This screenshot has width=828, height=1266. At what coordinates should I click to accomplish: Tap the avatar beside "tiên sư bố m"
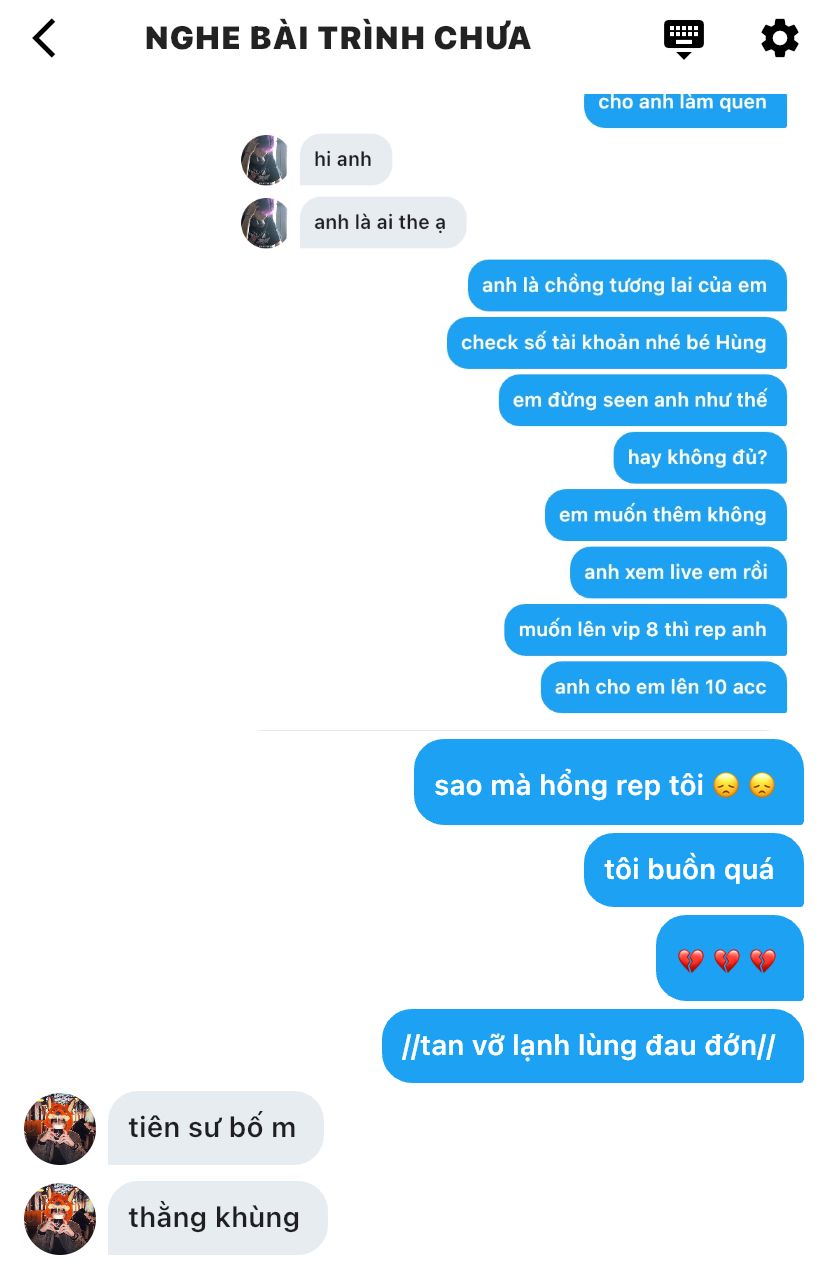tap(60, 1129)
